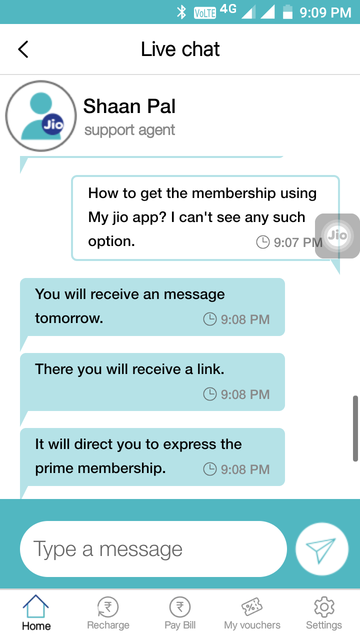
Task: Tap the floating Jio bubble
Action: click(x=337, y=236)
